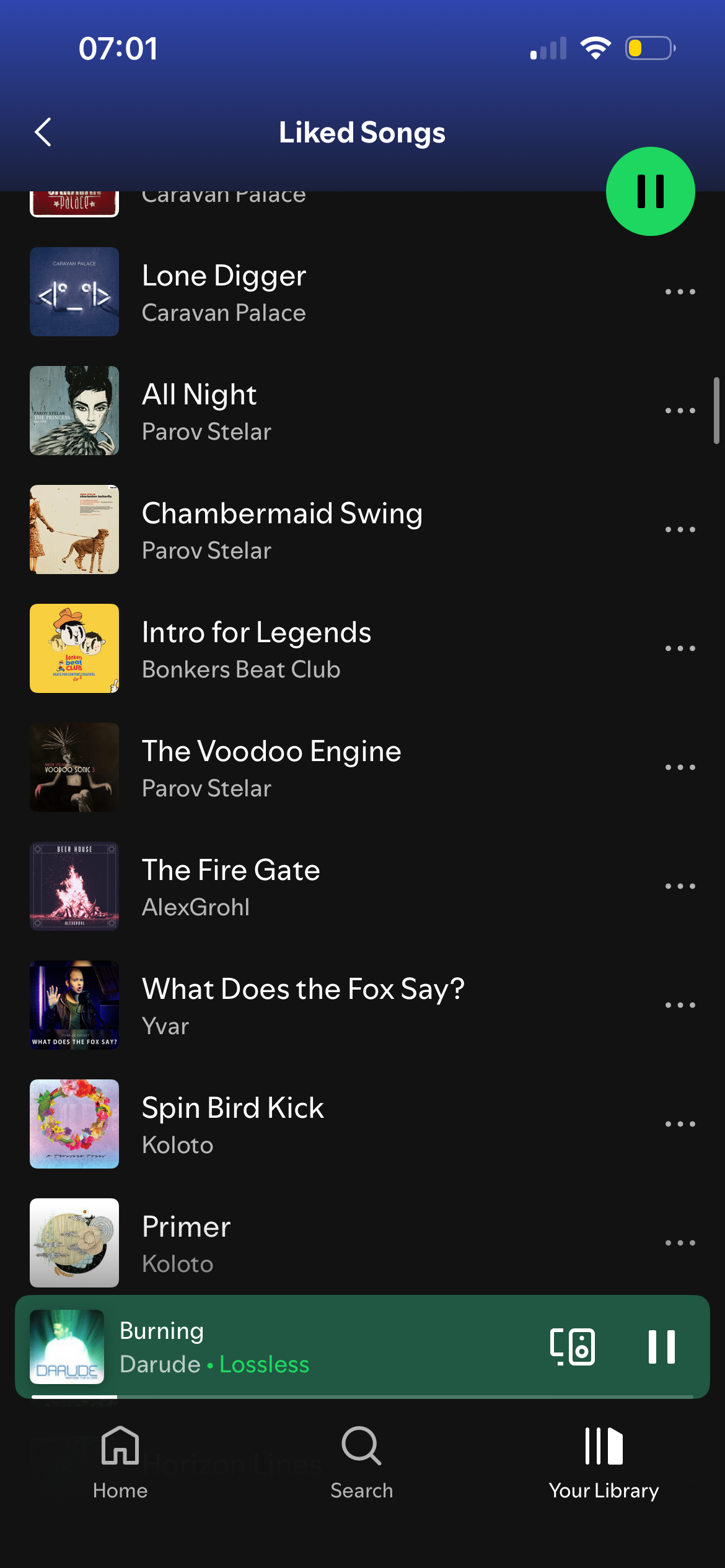Open more options for The Voodoo Engine
This screenshot has width=725, height=1568.
pos(680,767)
